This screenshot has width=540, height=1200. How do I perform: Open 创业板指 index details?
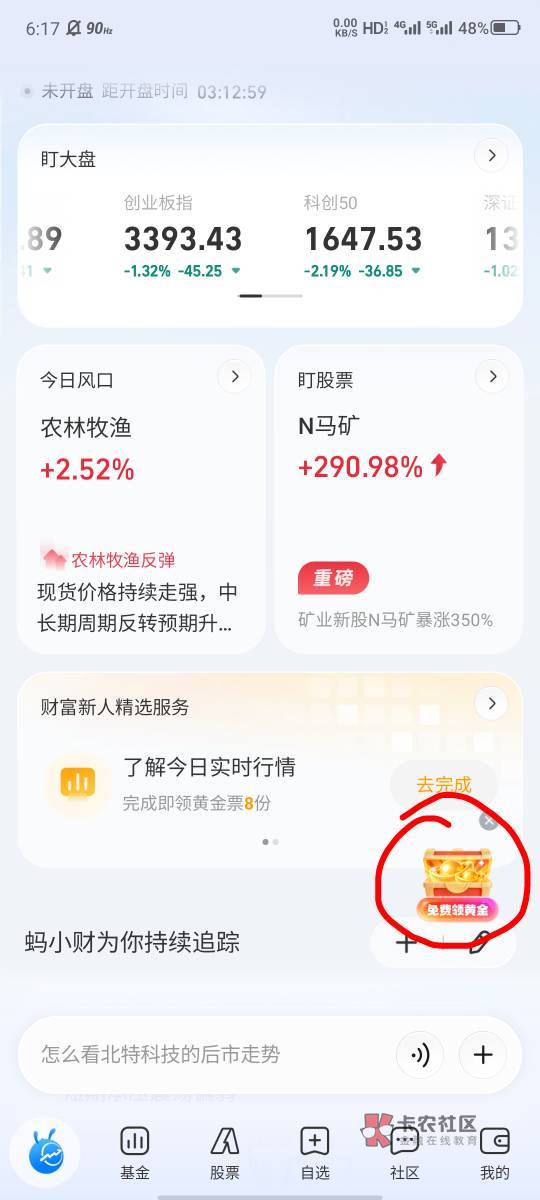183,238
